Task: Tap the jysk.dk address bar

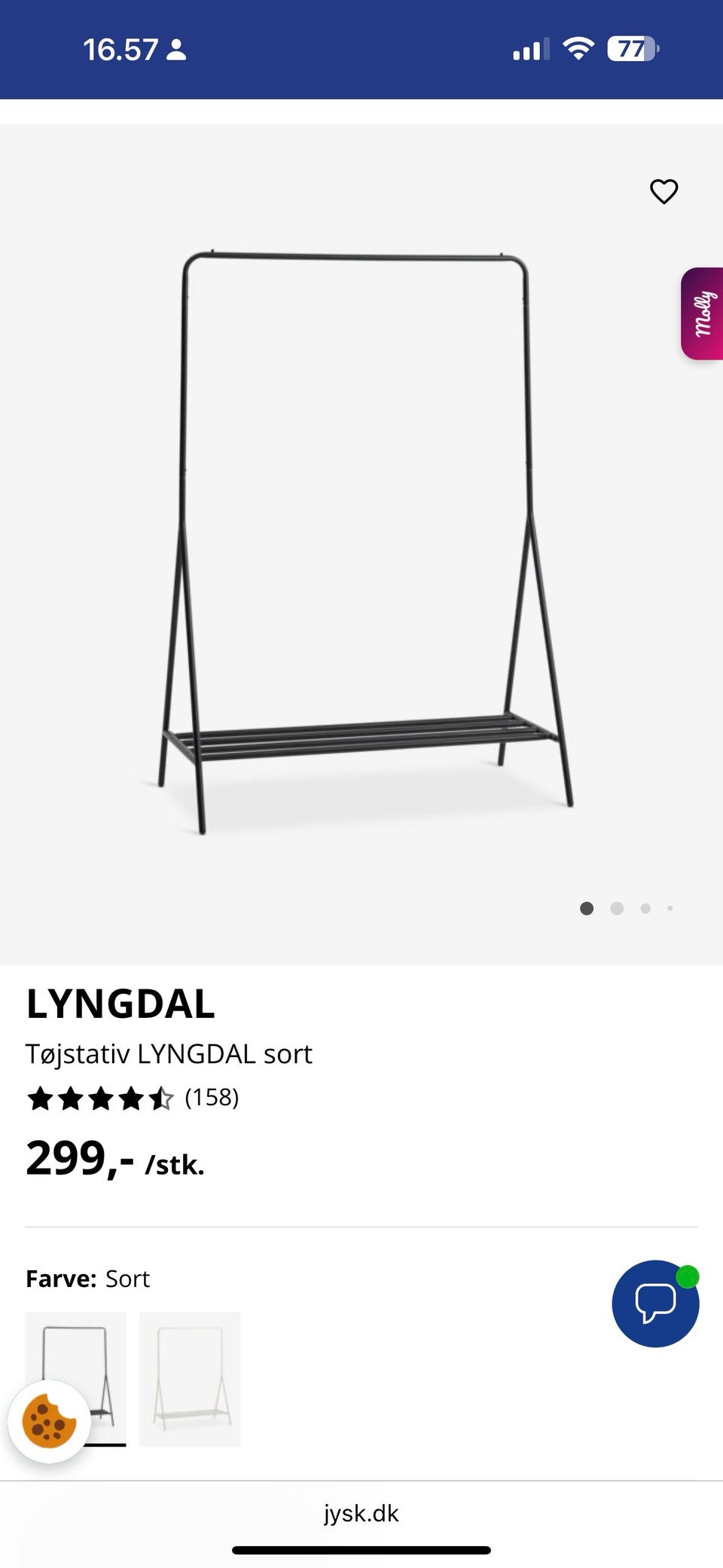Action: 361,1513
